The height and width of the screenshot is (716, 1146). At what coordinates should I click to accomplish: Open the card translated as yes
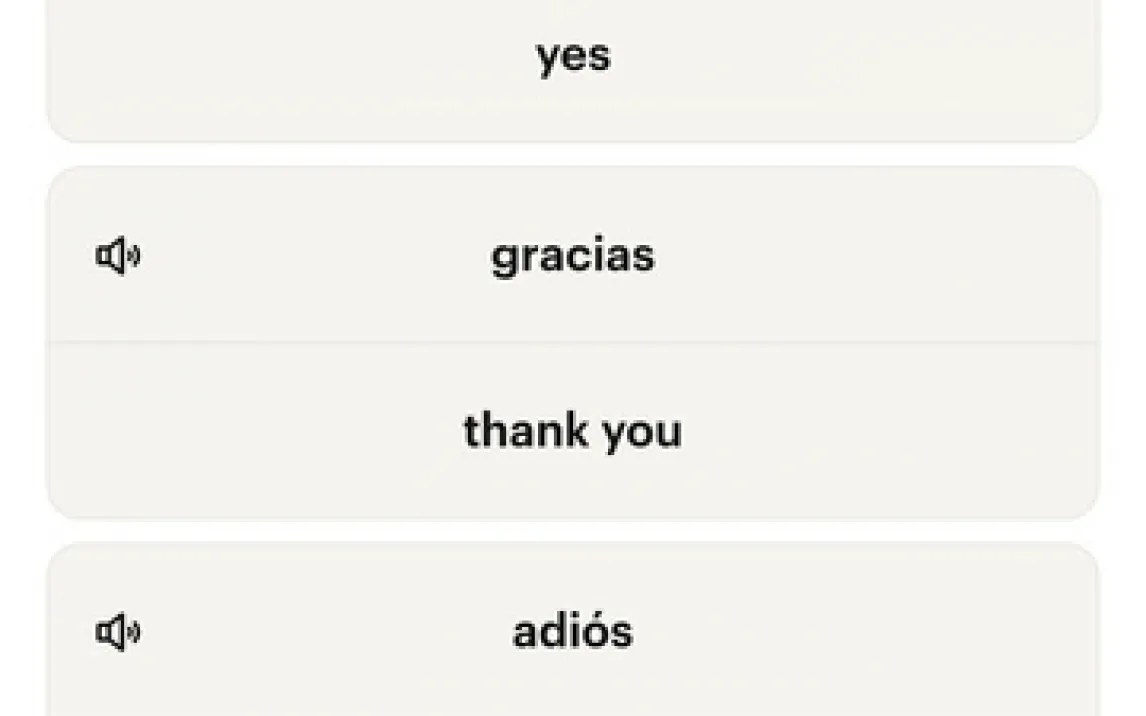(x=572, y=57)
